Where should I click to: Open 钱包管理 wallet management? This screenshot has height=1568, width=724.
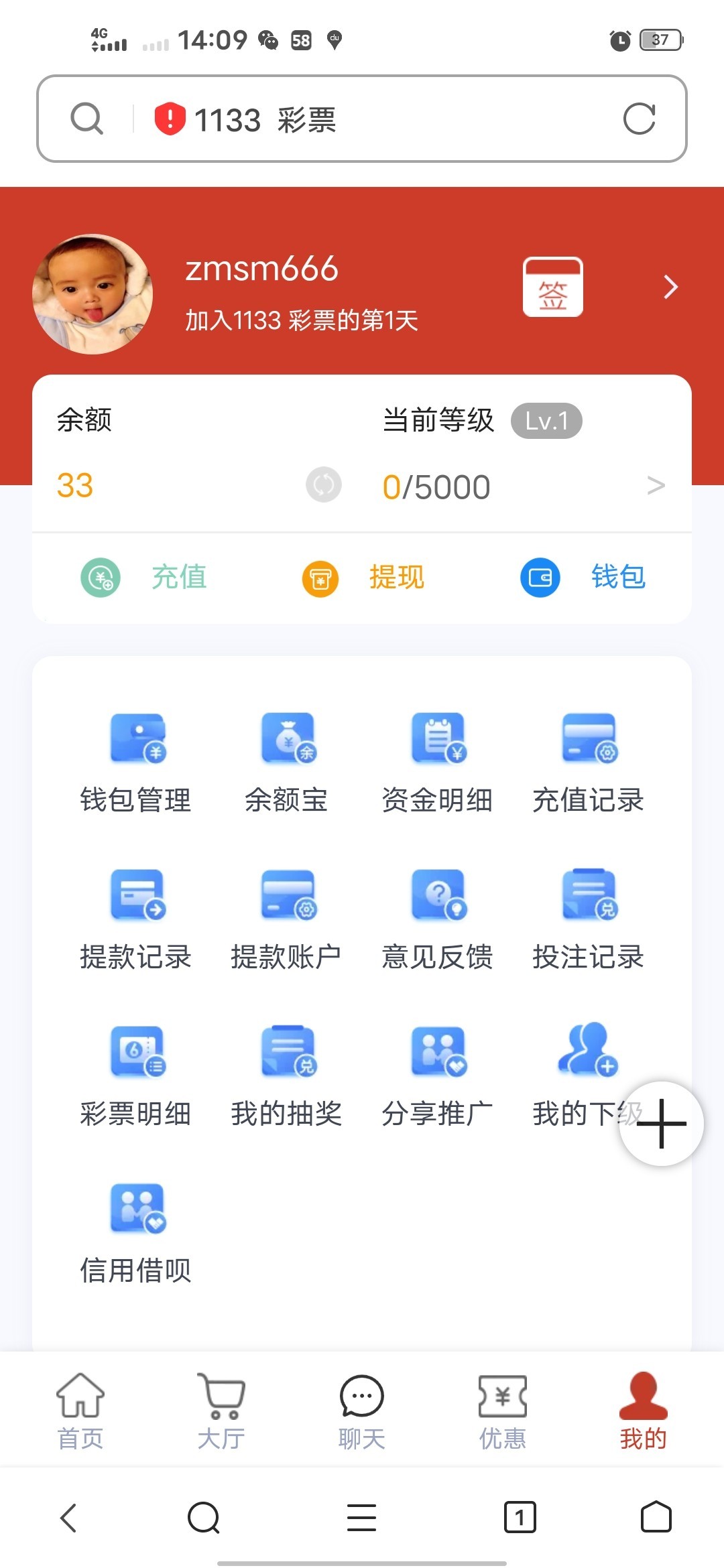tap(137, 763)
